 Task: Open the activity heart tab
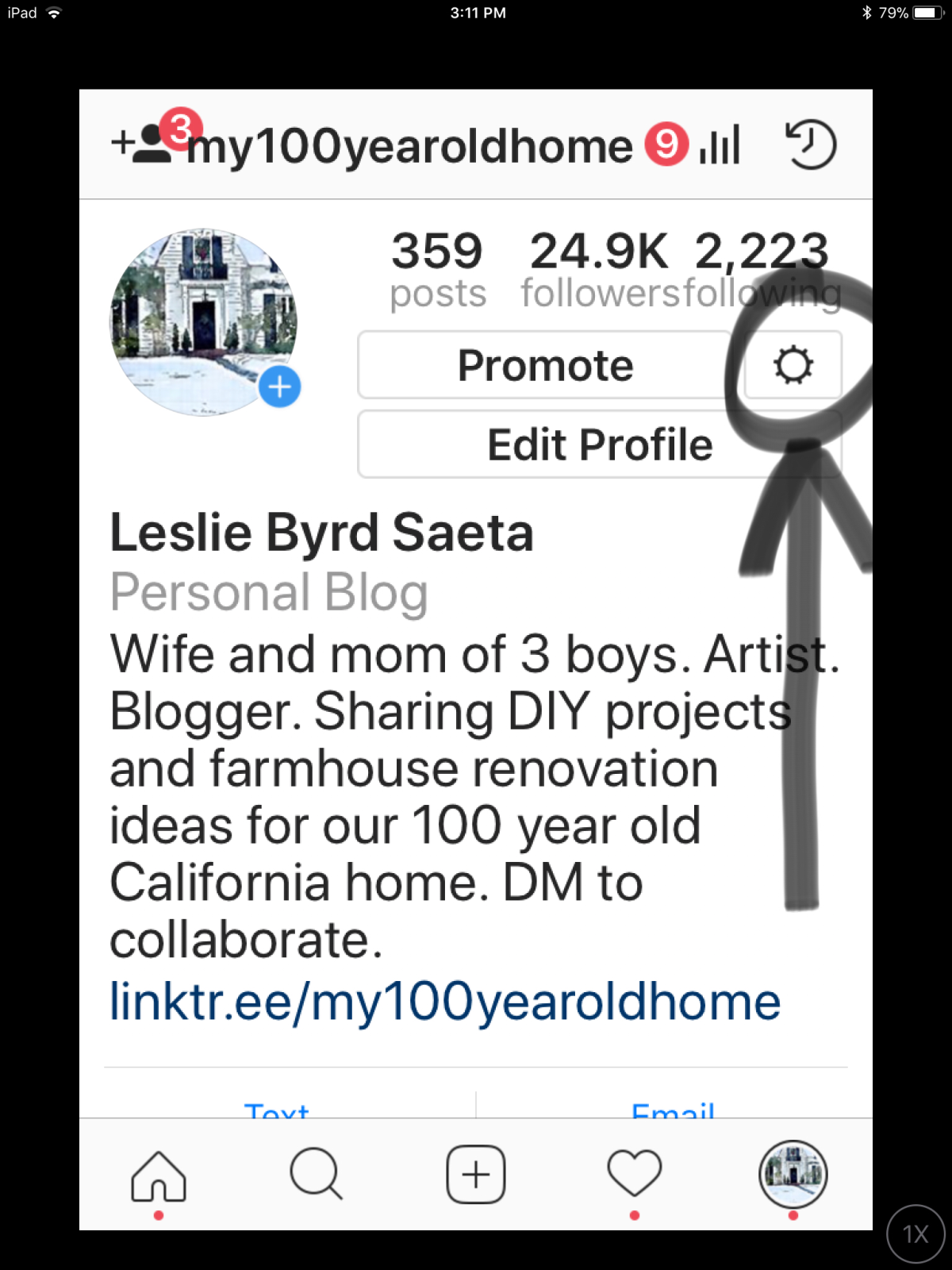(634, 1173)
